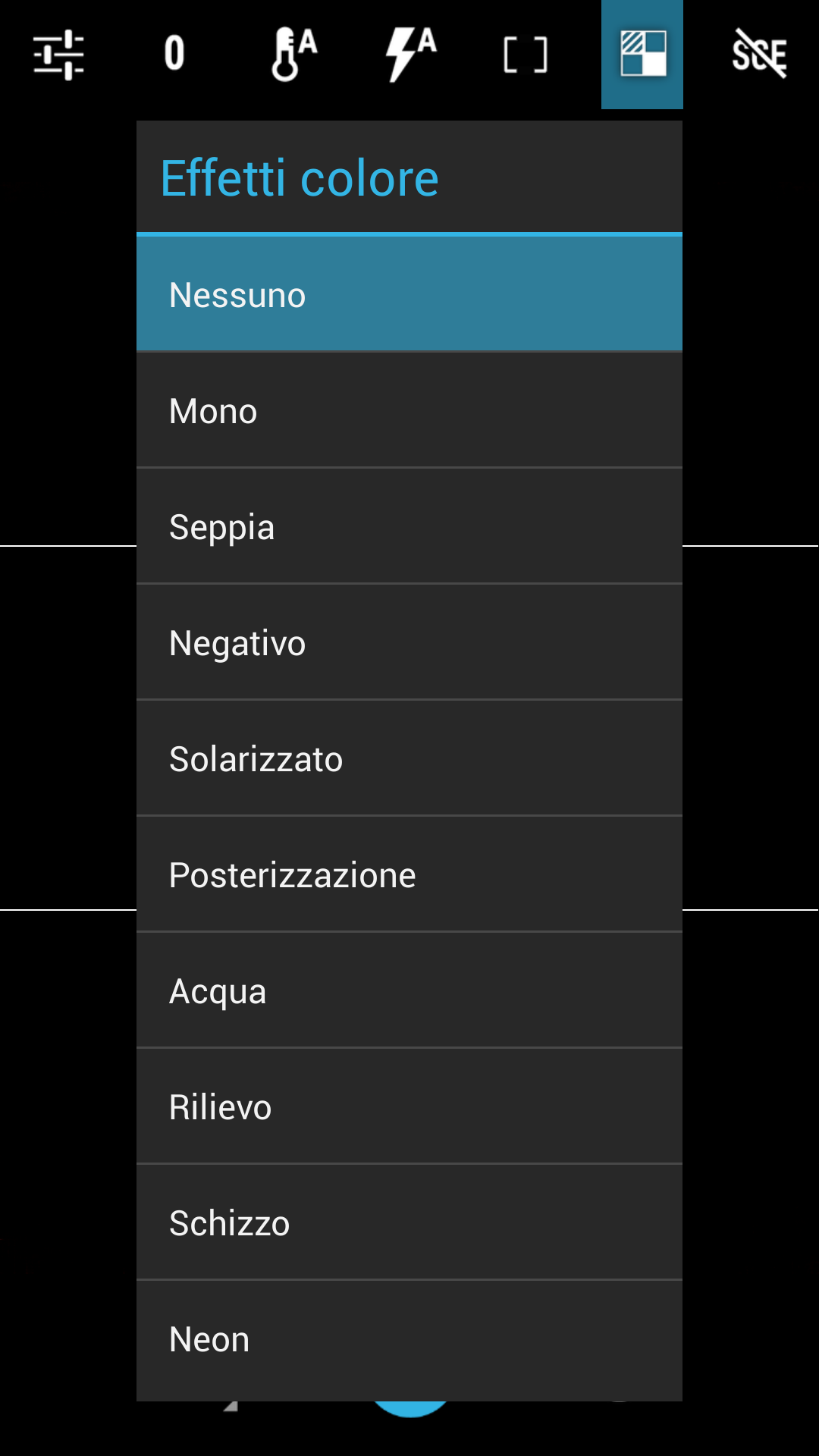Choose the Solarizzato effect
This screenshot has height=1456, width=819.
(x=409, y=758)
